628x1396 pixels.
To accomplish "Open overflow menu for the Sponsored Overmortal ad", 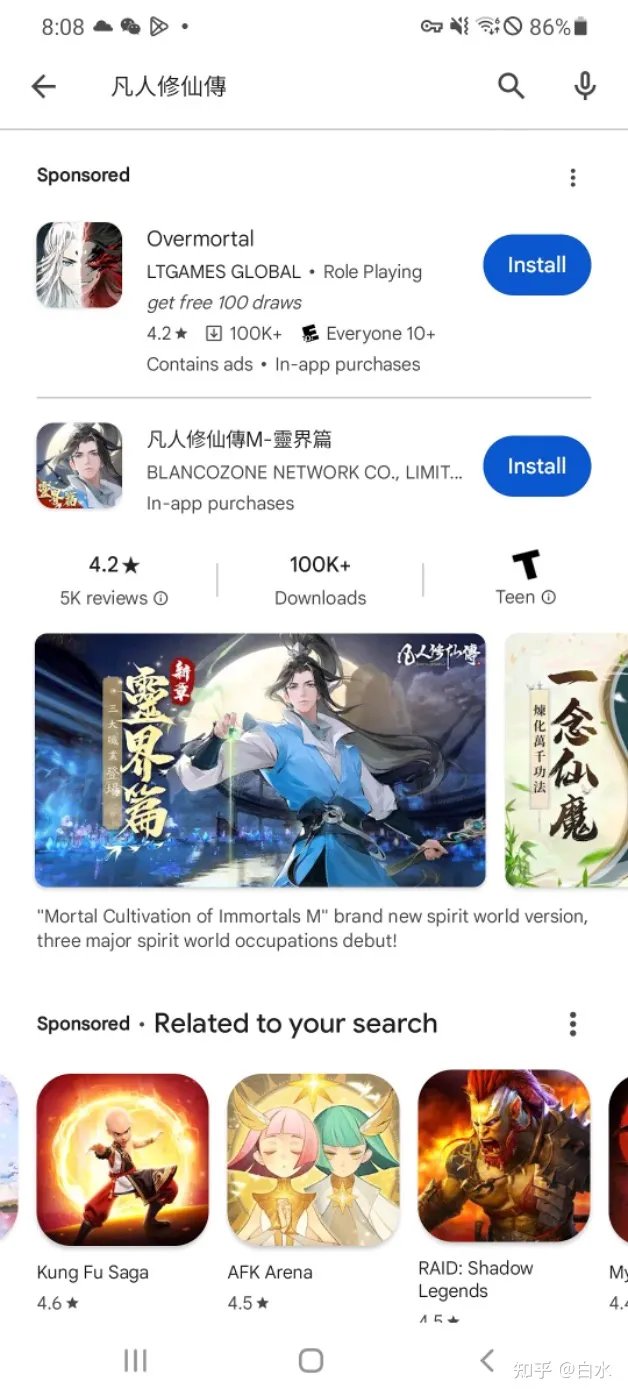I will point(573,178).
